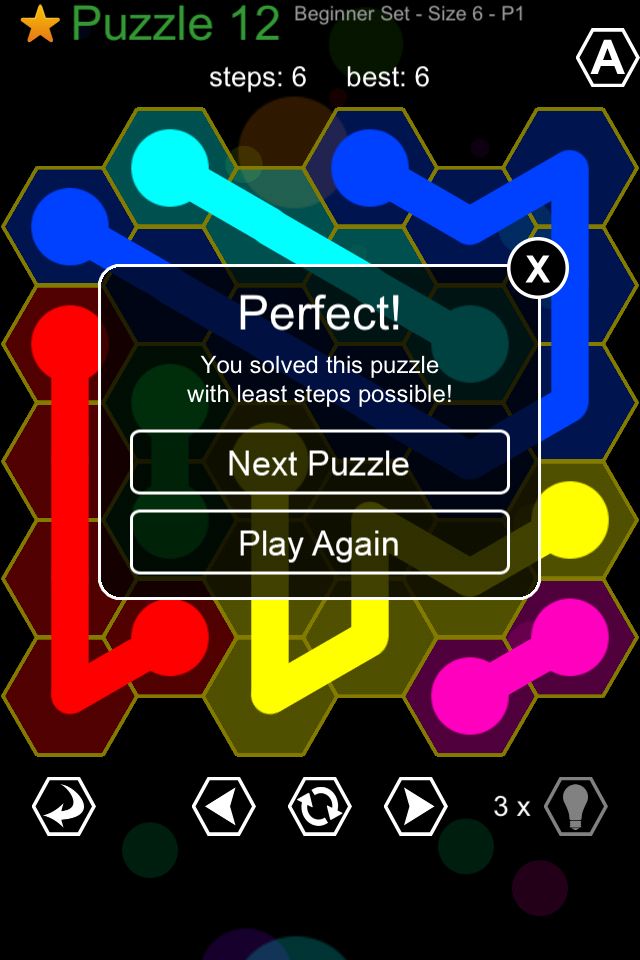The image size is (640, 960).
Task: Tap the Next Puzzle button
Action: 319,463
